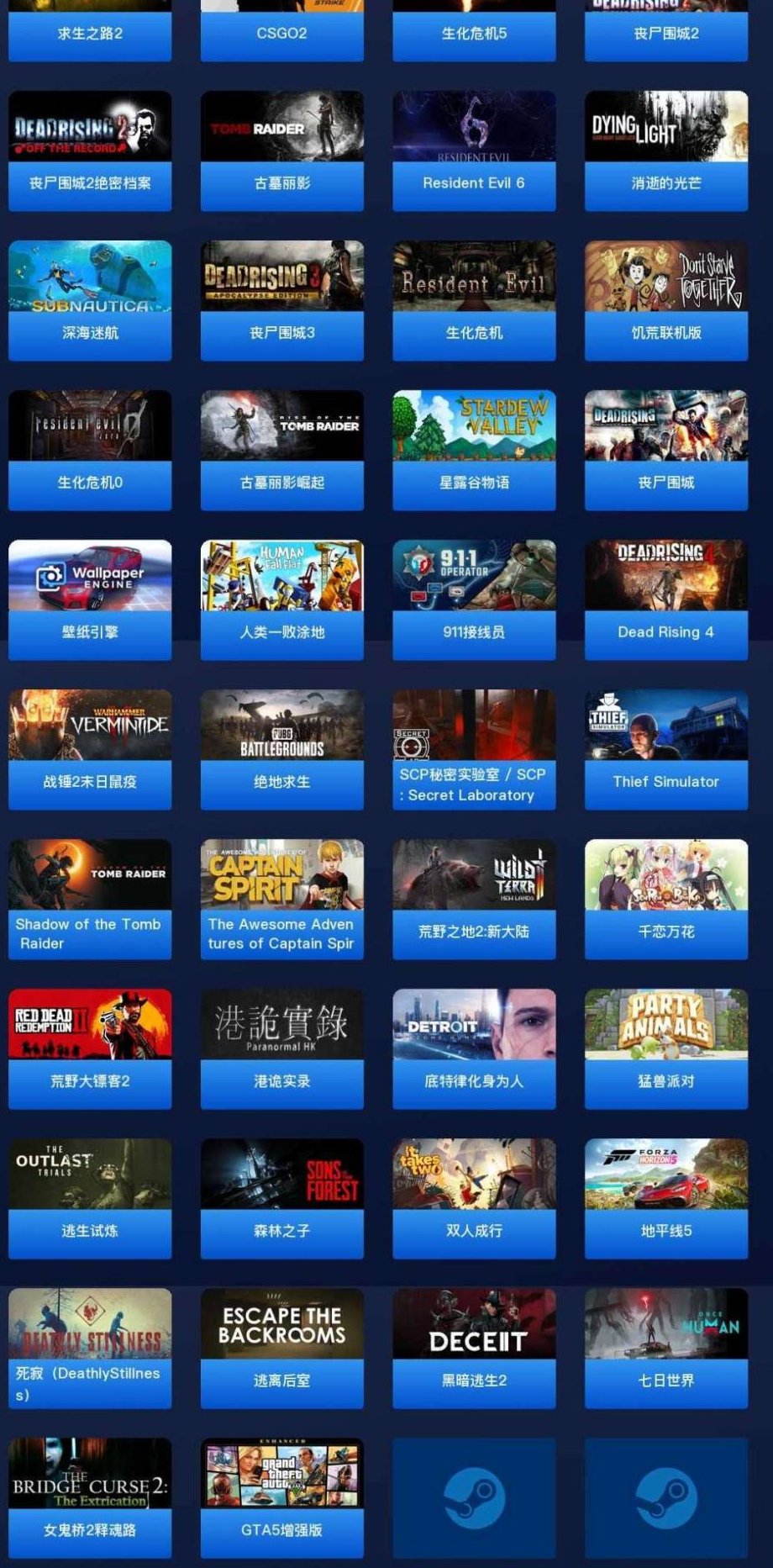Screen dimensions: 773x1568
Task: Launch 求生之路2 from its label
Action: pyautogui.click(x=89, y=36)
